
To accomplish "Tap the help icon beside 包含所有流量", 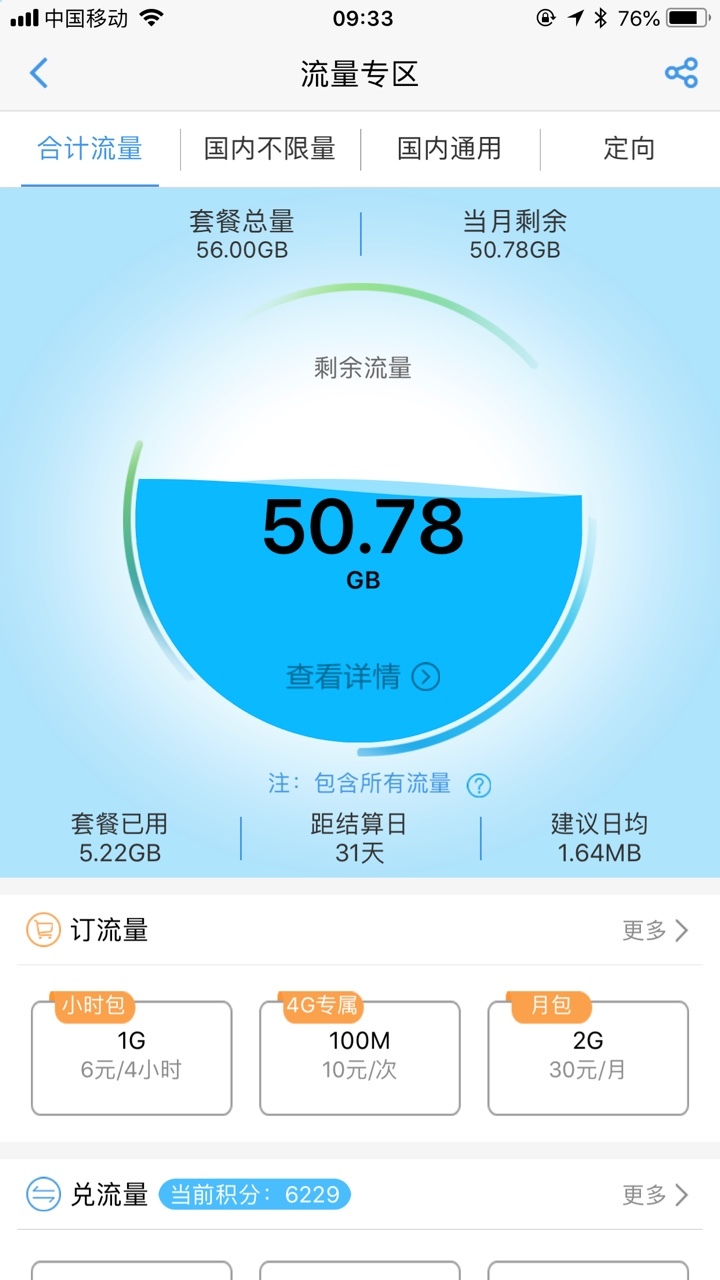I will click(479, 785).
